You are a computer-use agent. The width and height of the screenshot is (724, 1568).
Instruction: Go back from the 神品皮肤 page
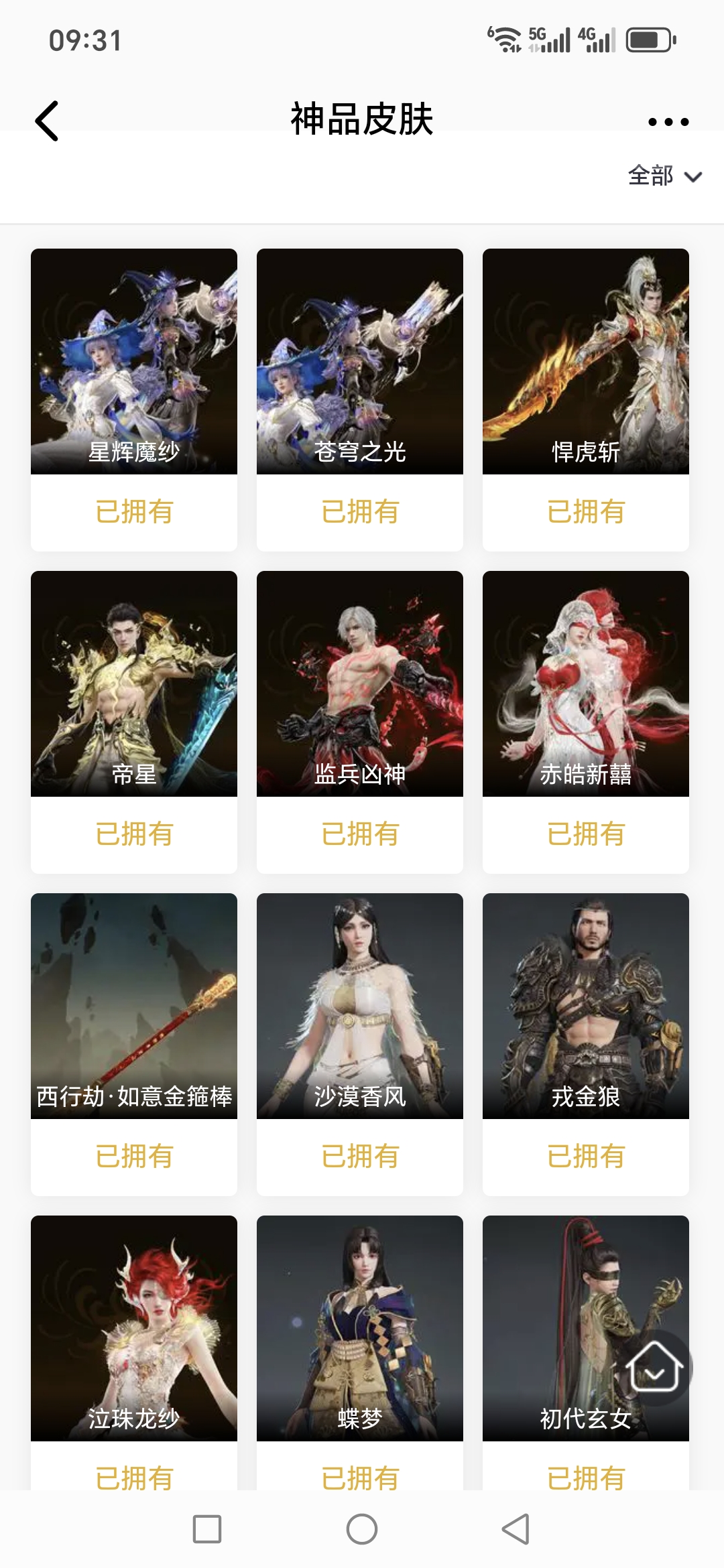pyautogui.click(x=47, y=121)
